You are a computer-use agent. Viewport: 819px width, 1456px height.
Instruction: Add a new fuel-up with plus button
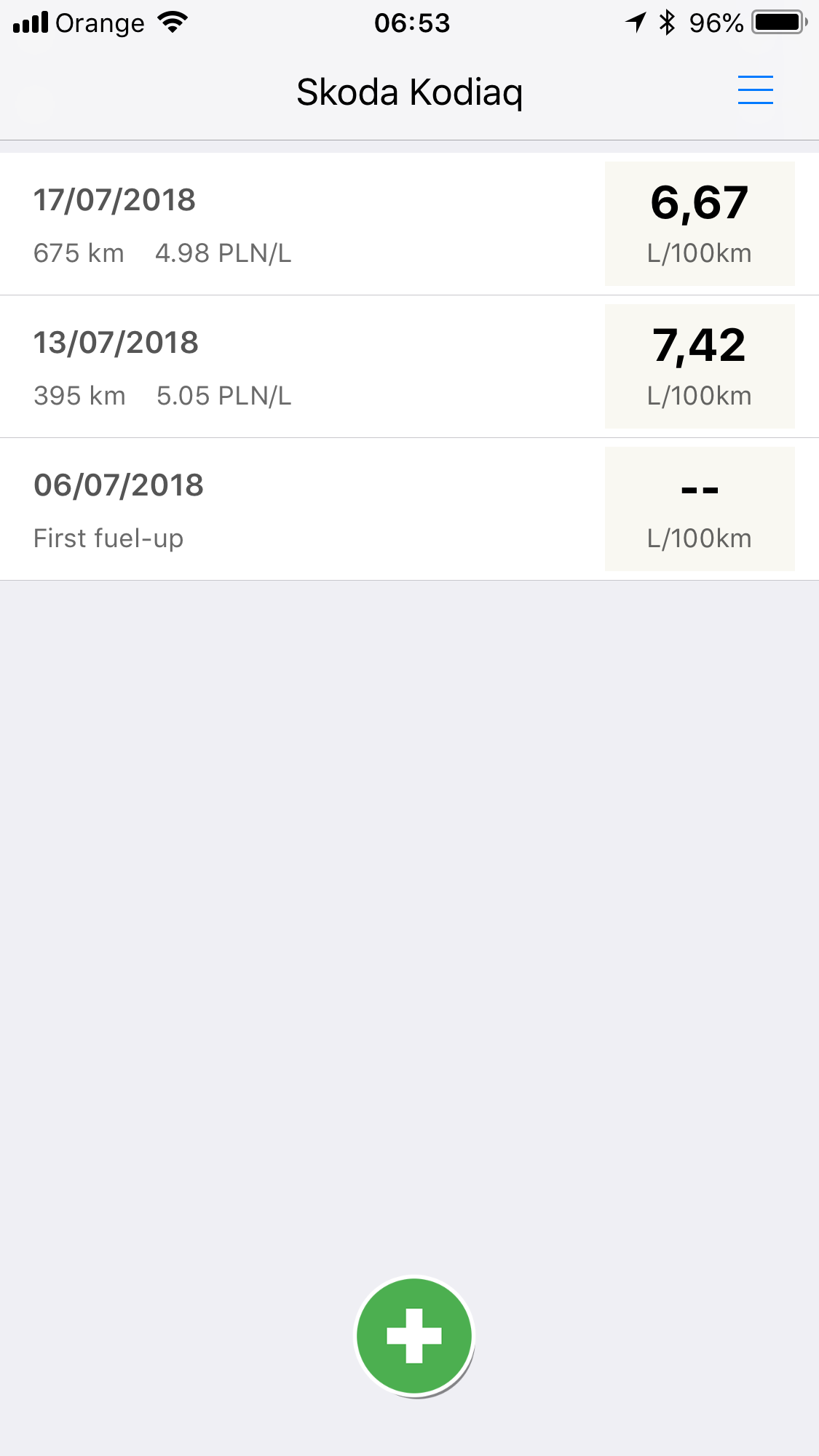(414, 1336)
